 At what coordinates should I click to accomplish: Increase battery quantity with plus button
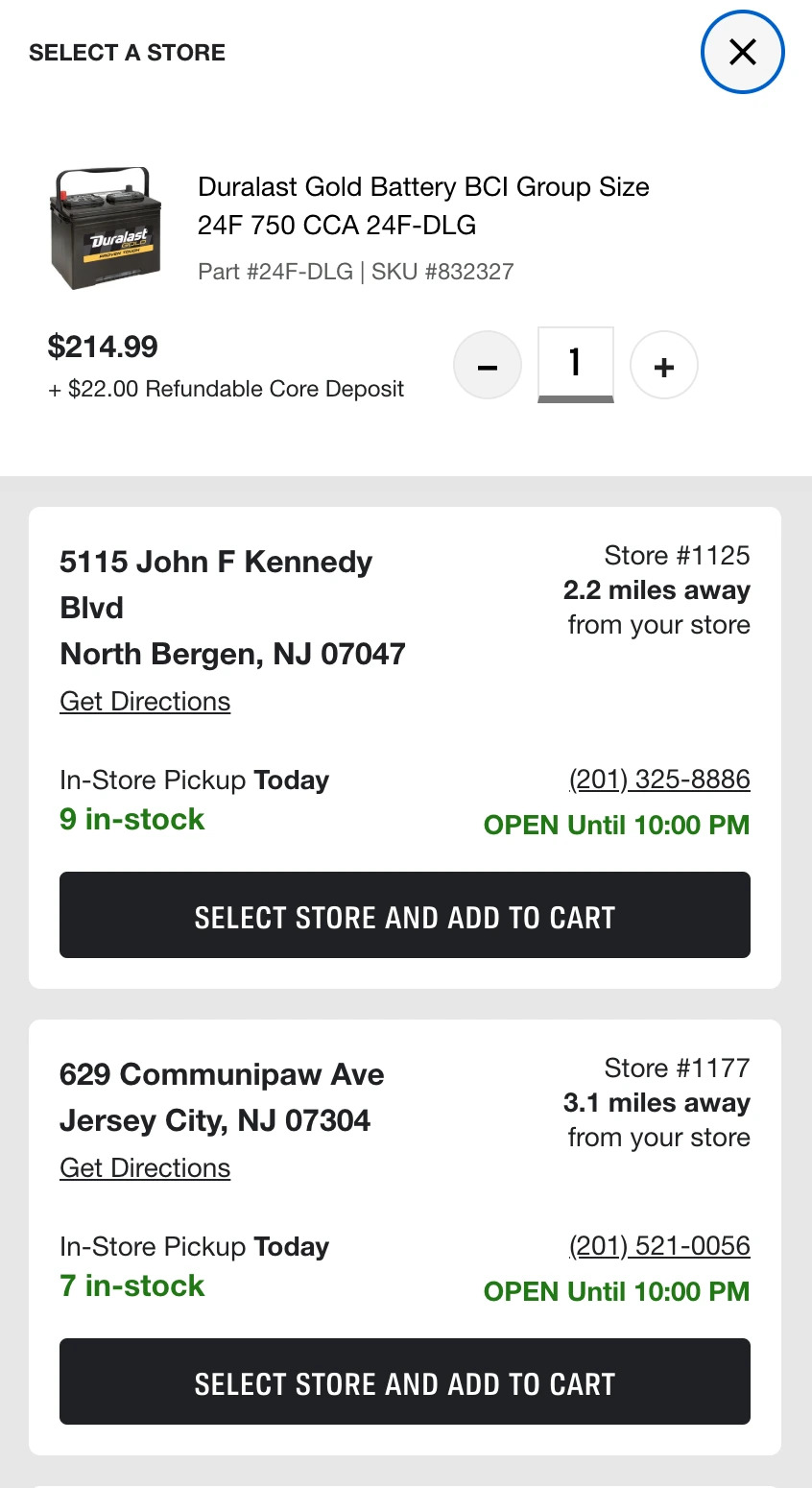pyautogui.click(x=664, y=366)
